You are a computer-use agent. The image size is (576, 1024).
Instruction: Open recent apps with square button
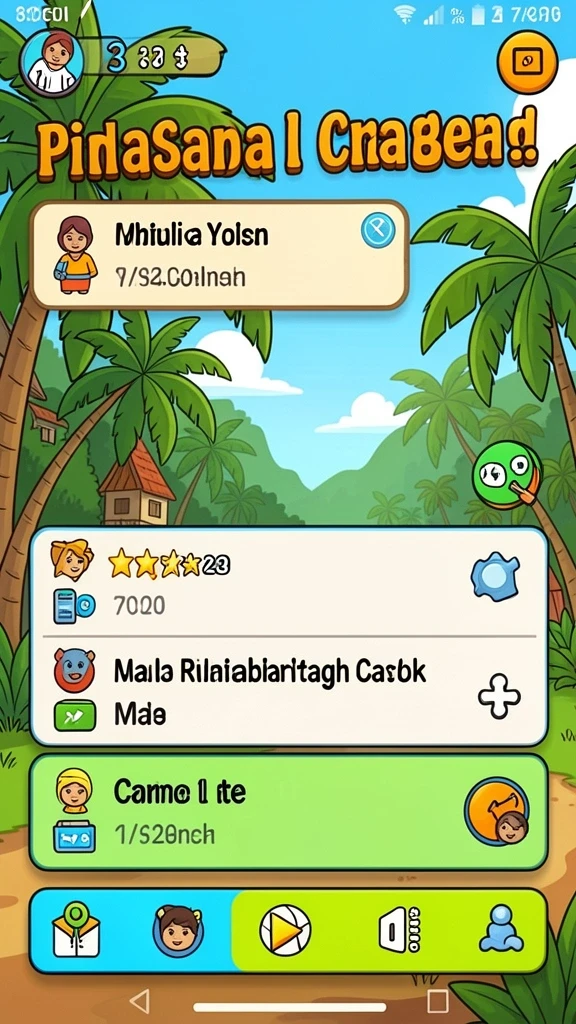[437, 1000]
